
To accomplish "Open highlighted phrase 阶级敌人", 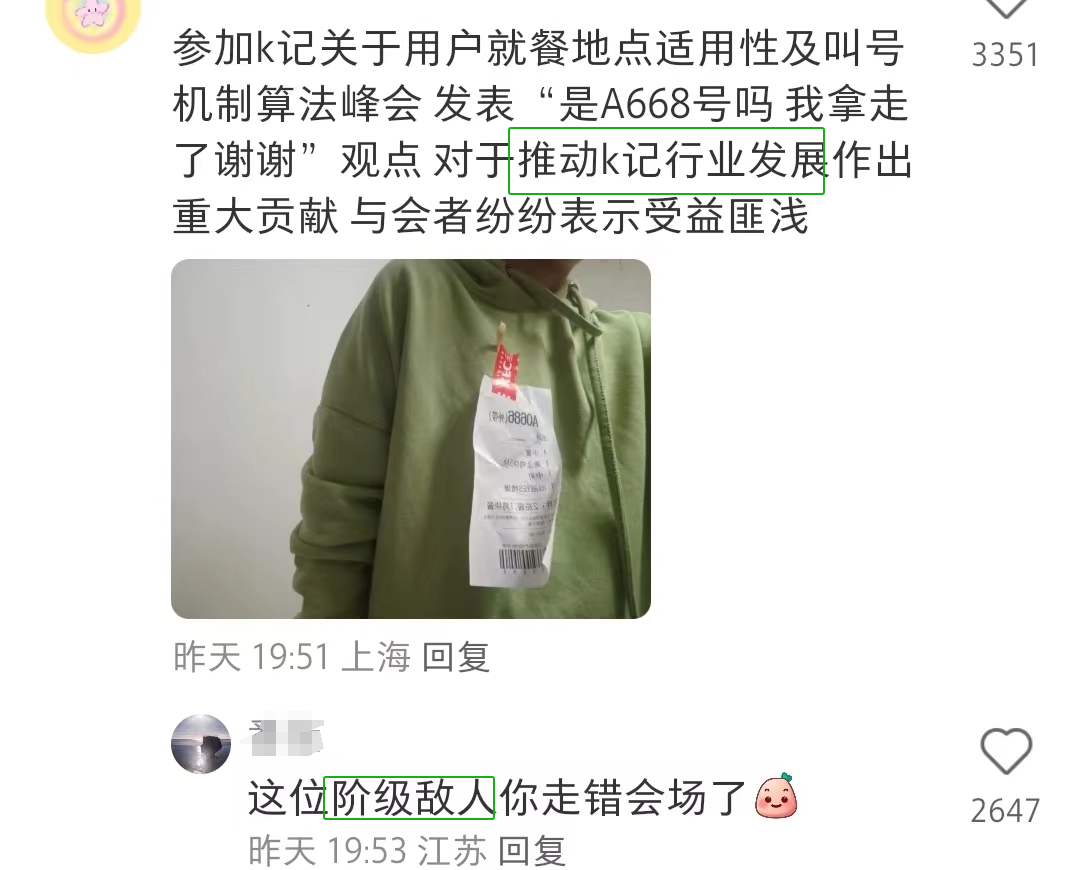I will tap(411, 798).
